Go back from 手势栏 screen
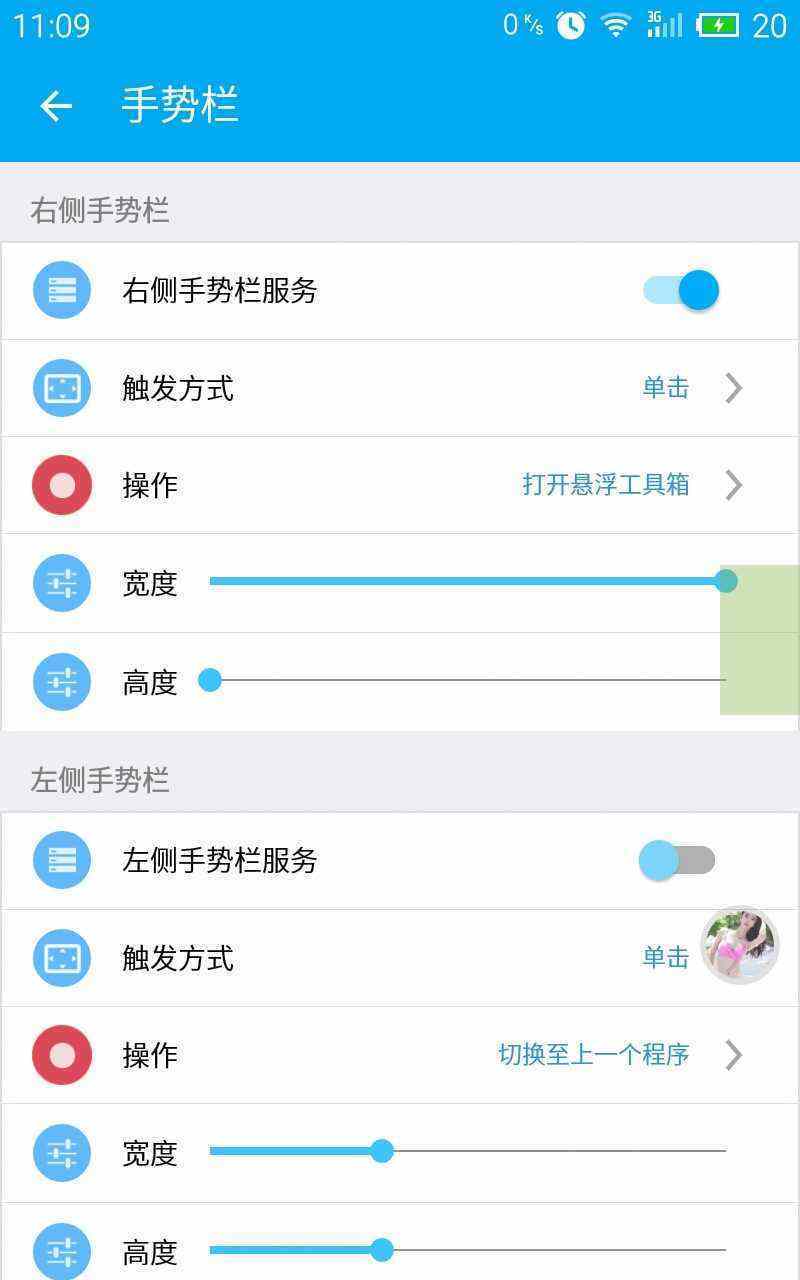The height and width of the screenshot is (1280, 800). pyautogui.click(x=56, y=105)
